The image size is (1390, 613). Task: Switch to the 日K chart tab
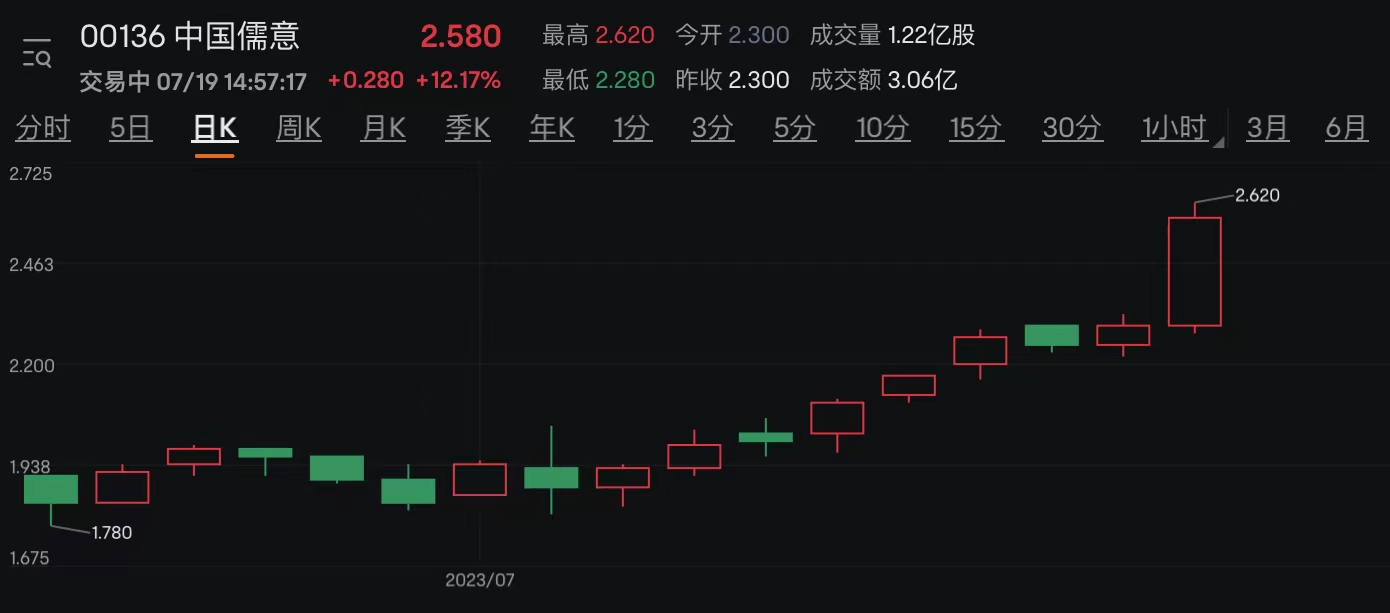pyautogui.click(x=214, y=128)
